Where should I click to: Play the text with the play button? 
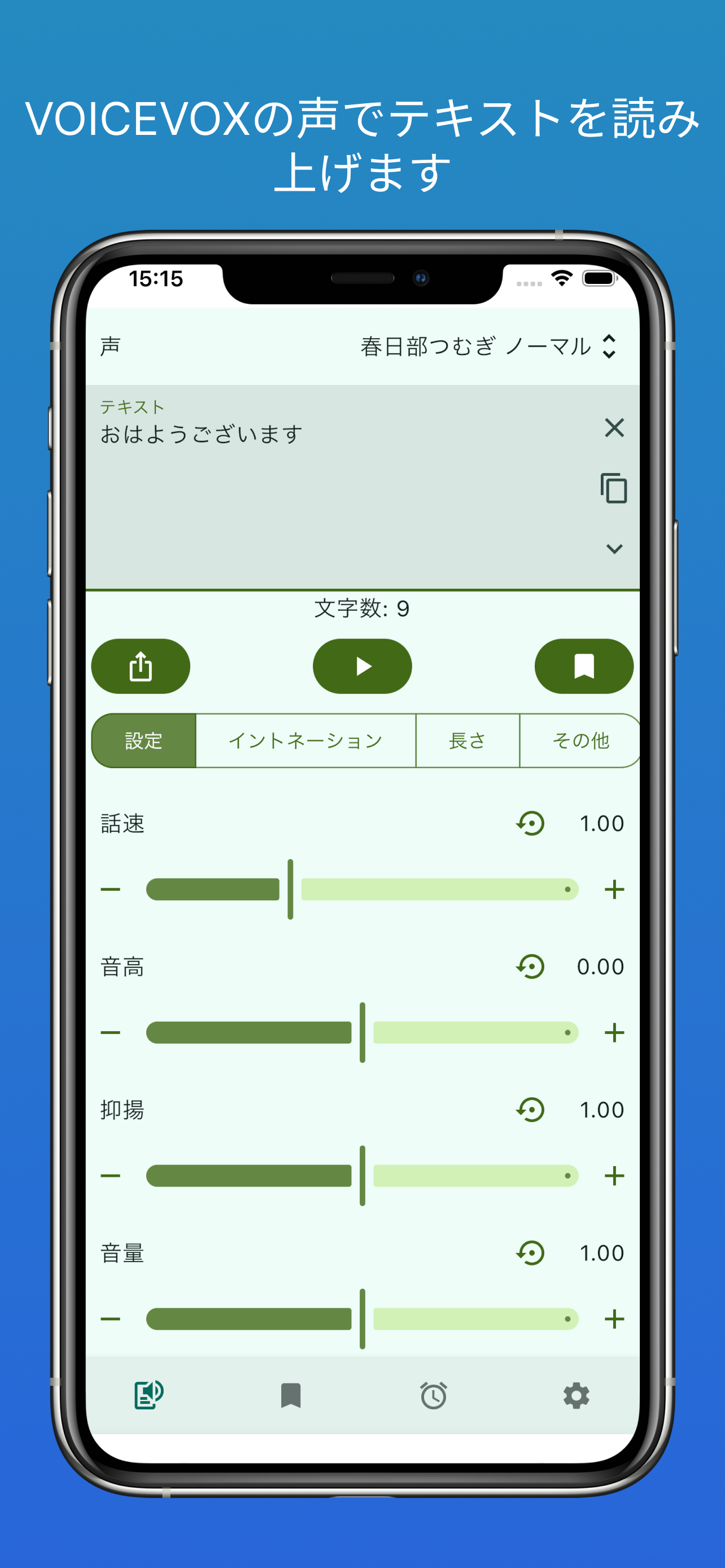pyautogui.click(x=362, y=666)
